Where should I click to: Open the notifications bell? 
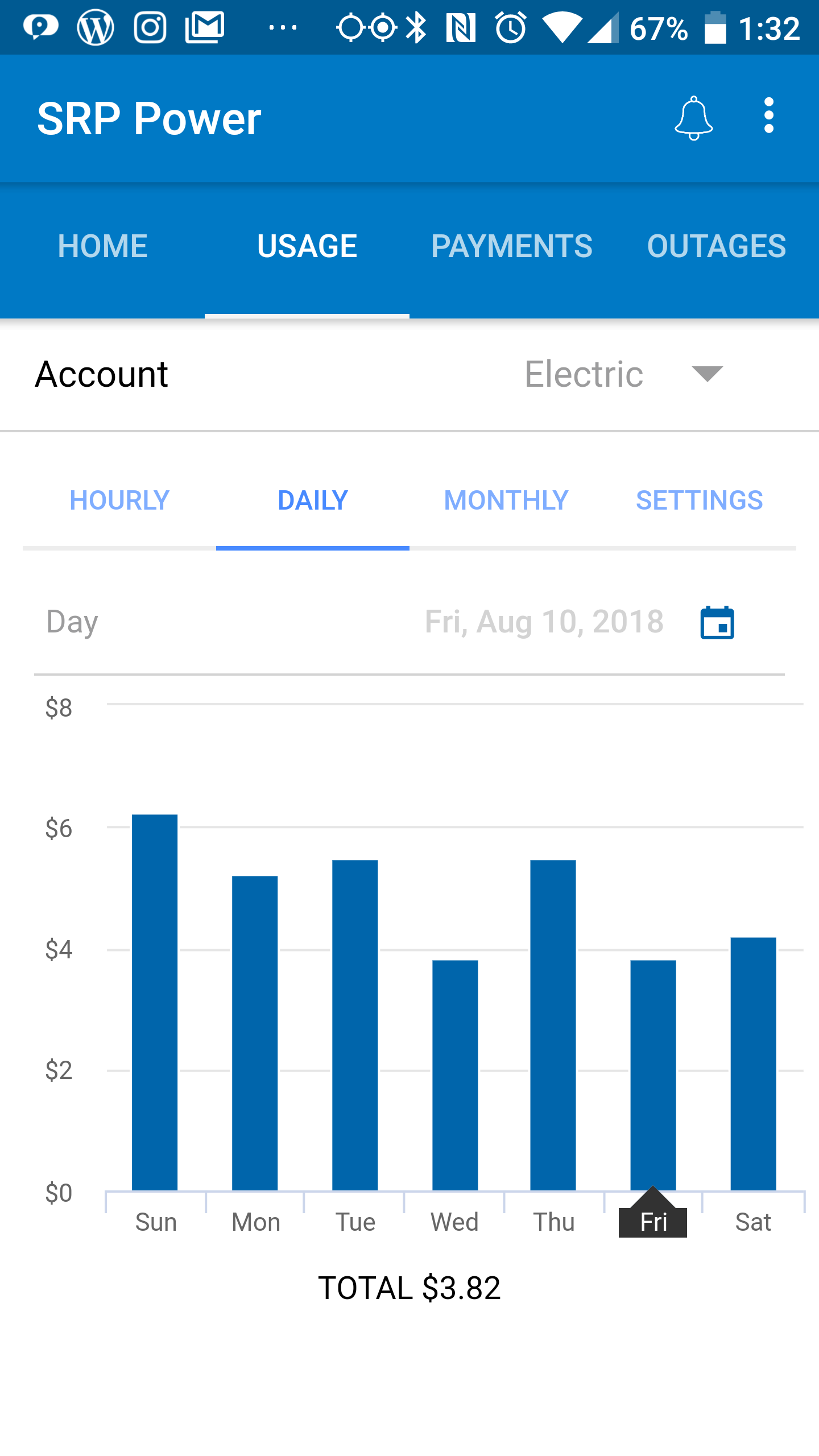coord(693,118)
